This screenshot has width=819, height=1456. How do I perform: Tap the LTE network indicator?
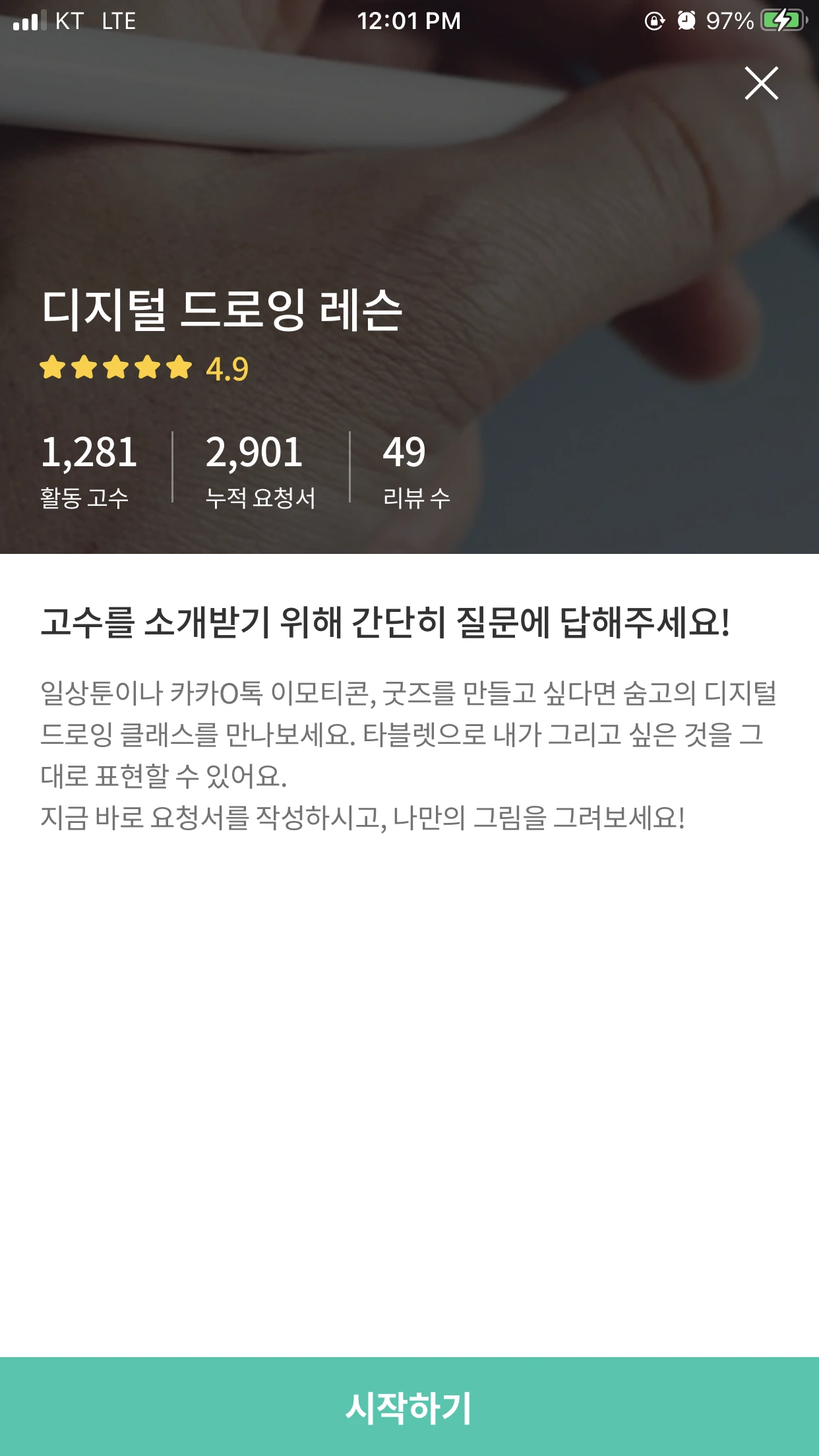tap(119, 22)
